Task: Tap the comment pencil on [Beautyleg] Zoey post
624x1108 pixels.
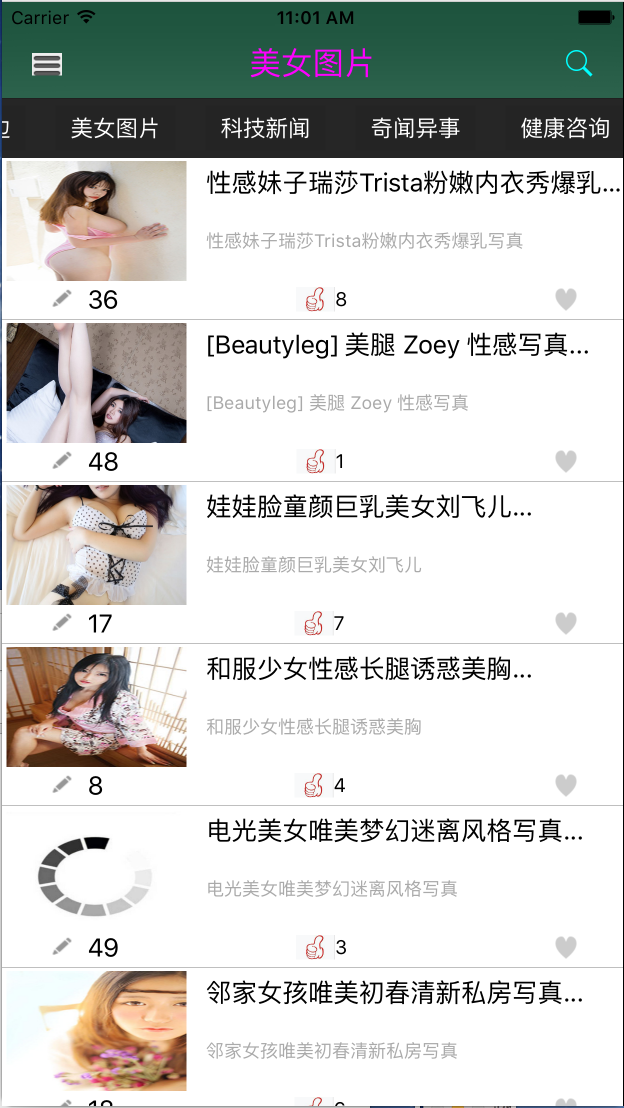Action: tap(63, 460)
